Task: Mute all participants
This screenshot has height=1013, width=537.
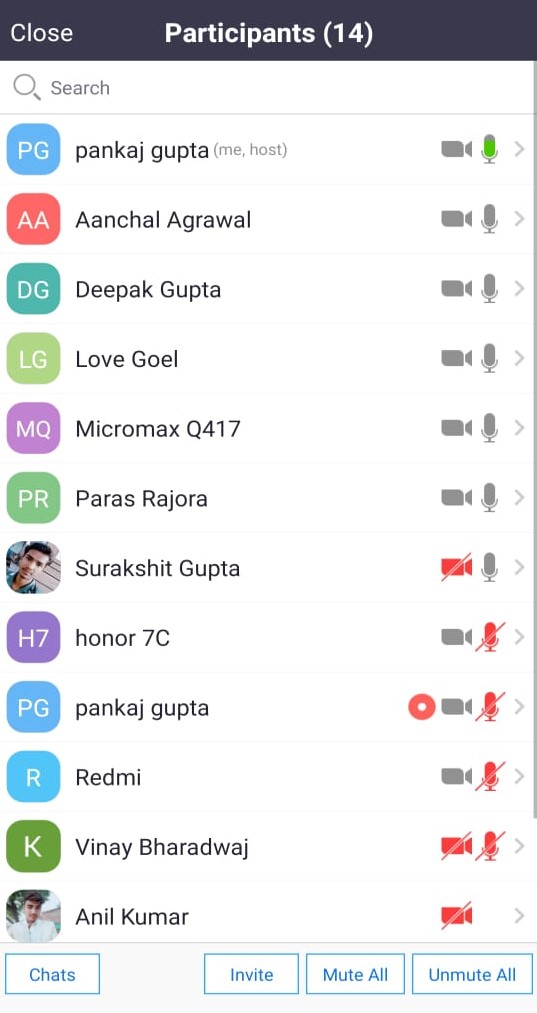Action: click(355, 974)
